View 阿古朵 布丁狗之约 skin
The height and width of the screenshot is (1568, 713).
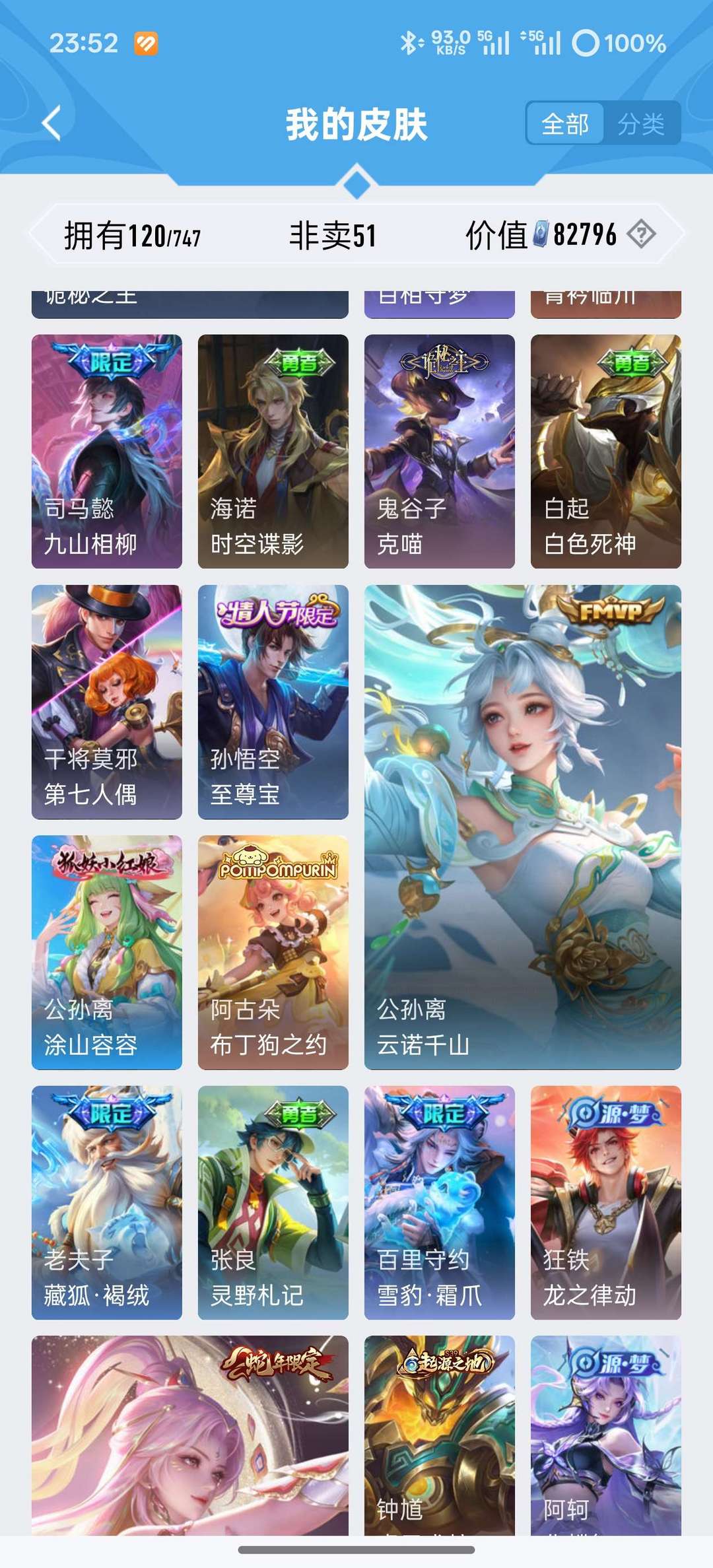coord(273,952)
